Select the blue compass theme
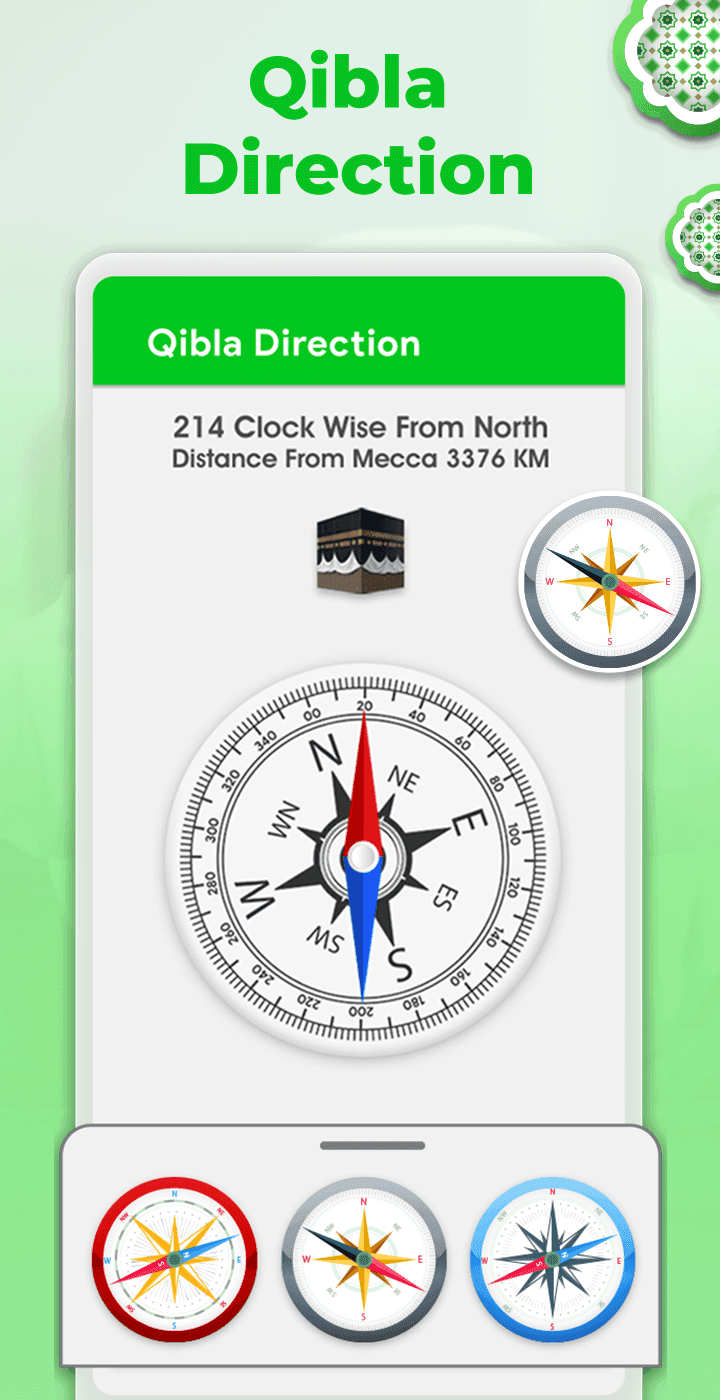 click(549, 1260)
